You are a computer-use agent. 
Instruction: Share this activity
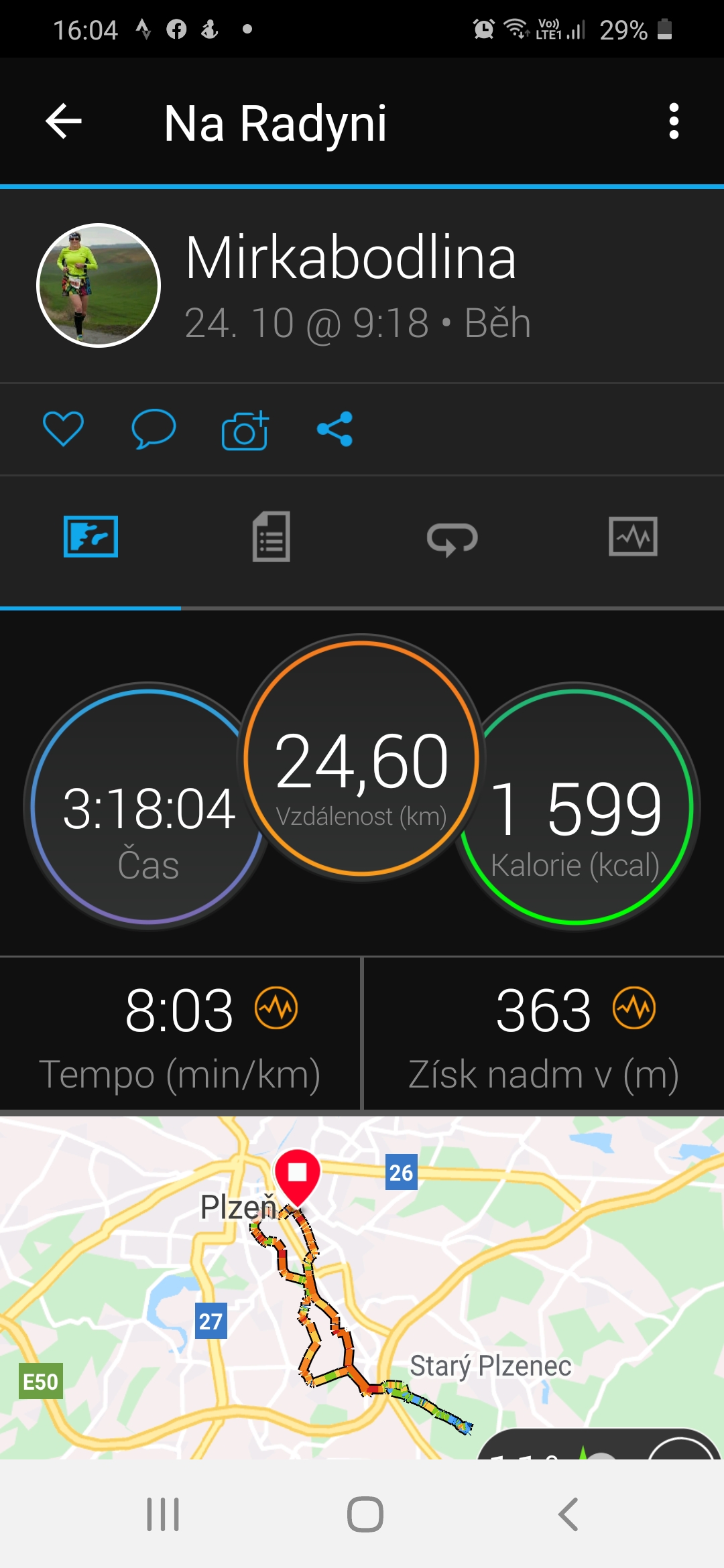tap(335, 429)
